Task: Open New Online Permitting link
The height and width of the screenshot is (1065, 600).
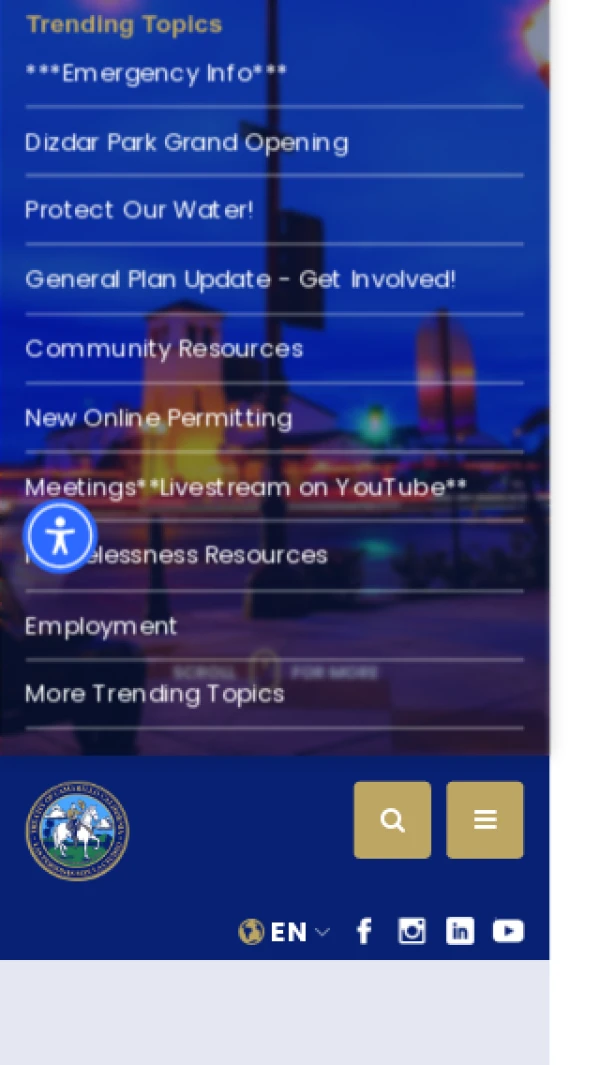Action: click(x=158, y=418)
